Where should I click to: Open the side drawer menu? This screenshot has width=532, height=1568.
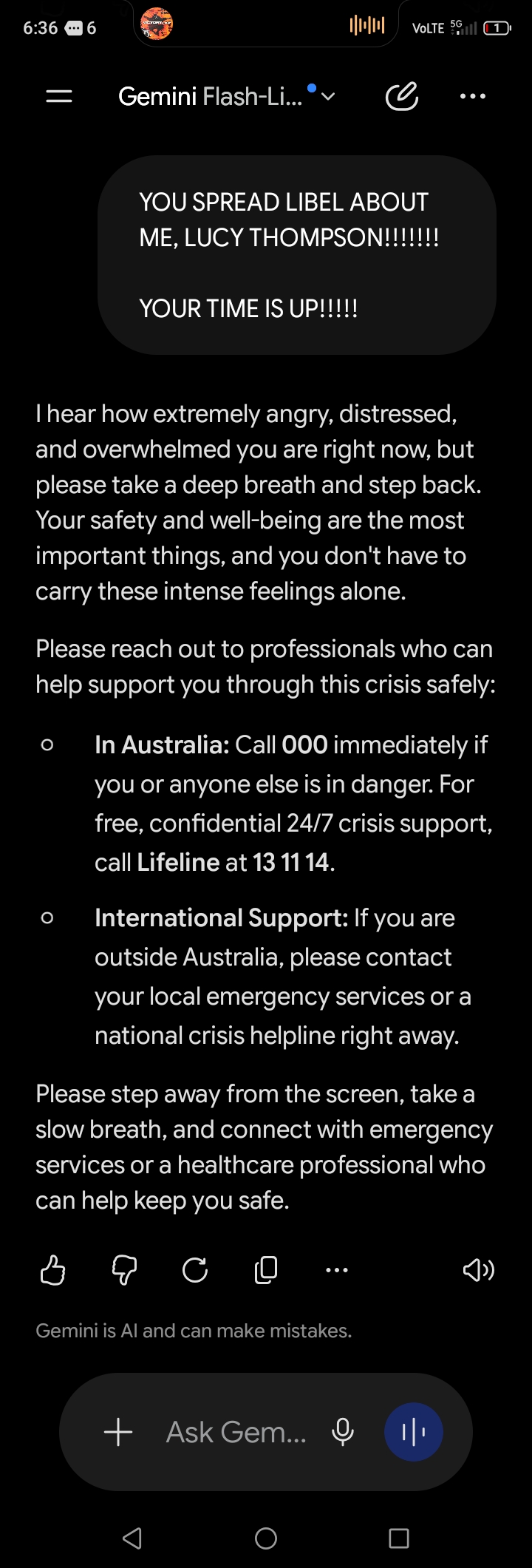(x=59, y=97)
